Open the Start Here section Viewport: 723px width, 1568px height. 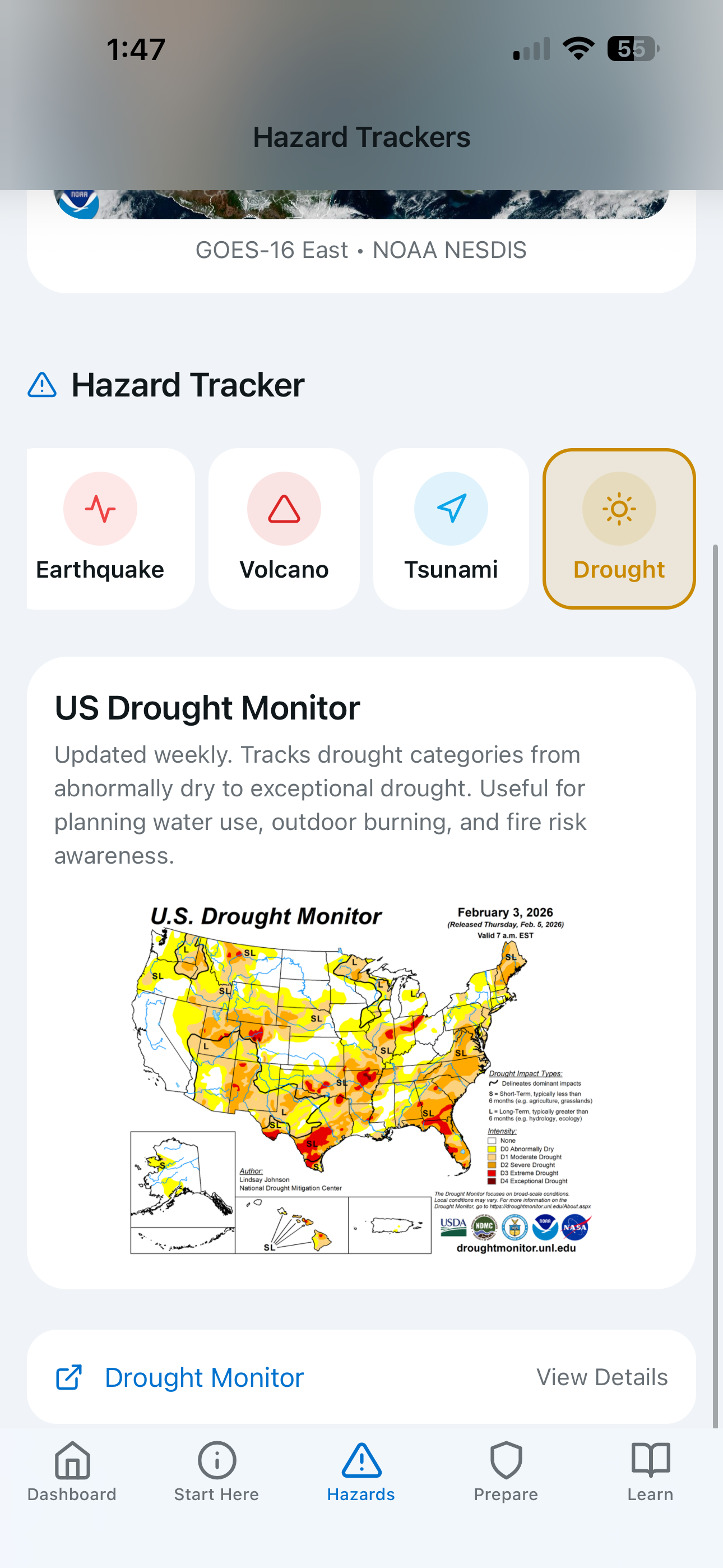[217, 1479]
